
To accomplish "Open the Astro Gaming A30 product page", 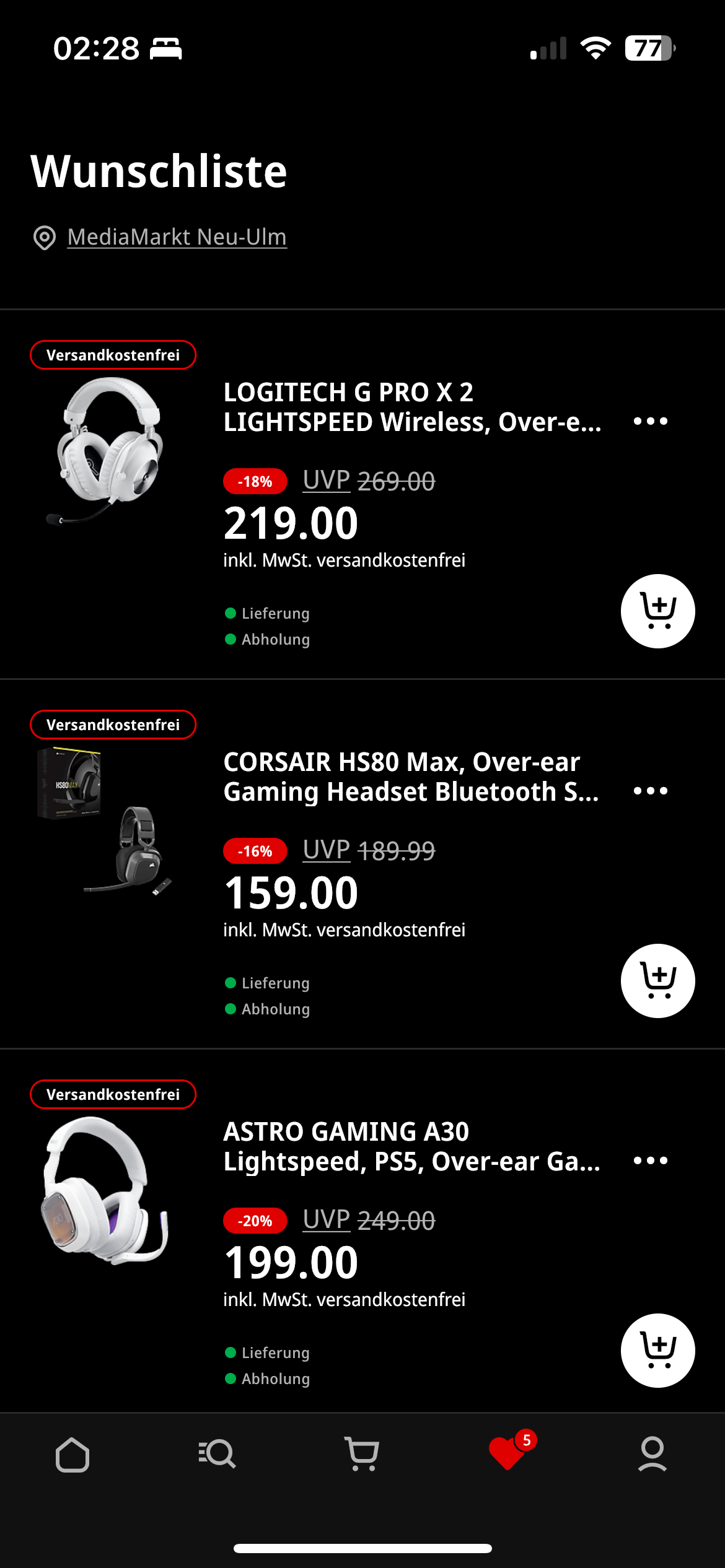I will [411, 1146].
